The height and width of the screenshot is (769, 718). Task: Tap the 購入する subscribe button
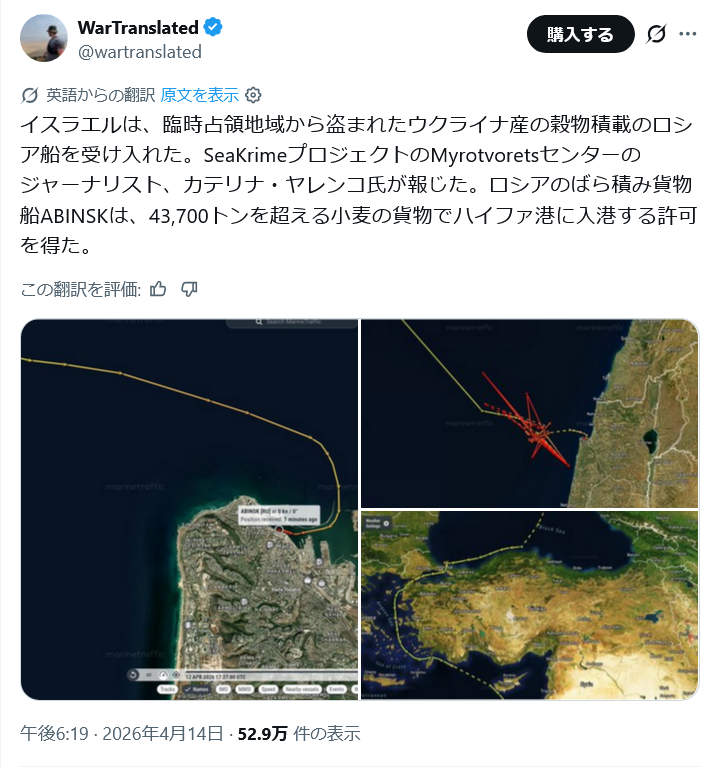(581, 34)
